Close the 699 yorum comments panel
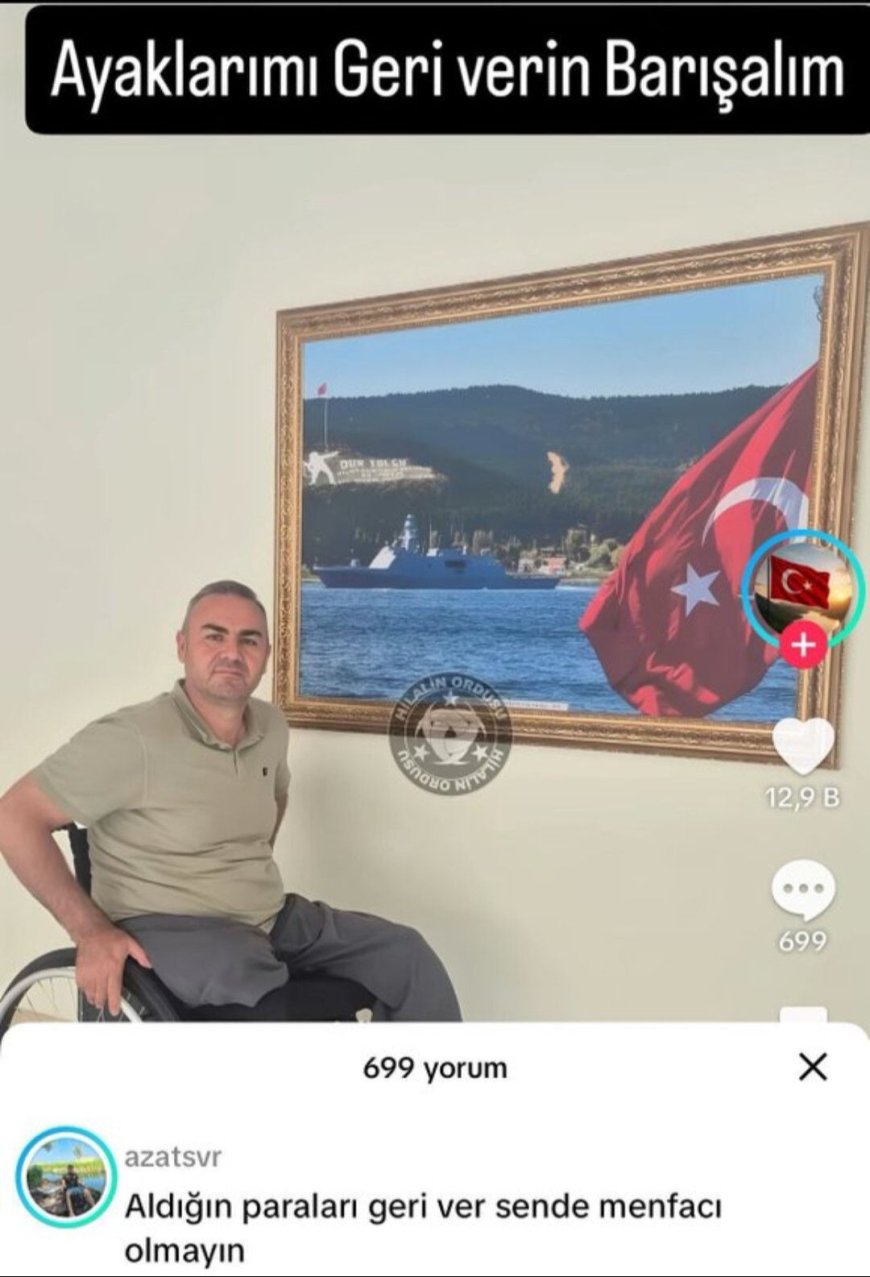Viewport: 870px width, 1277px height. 813,1067
